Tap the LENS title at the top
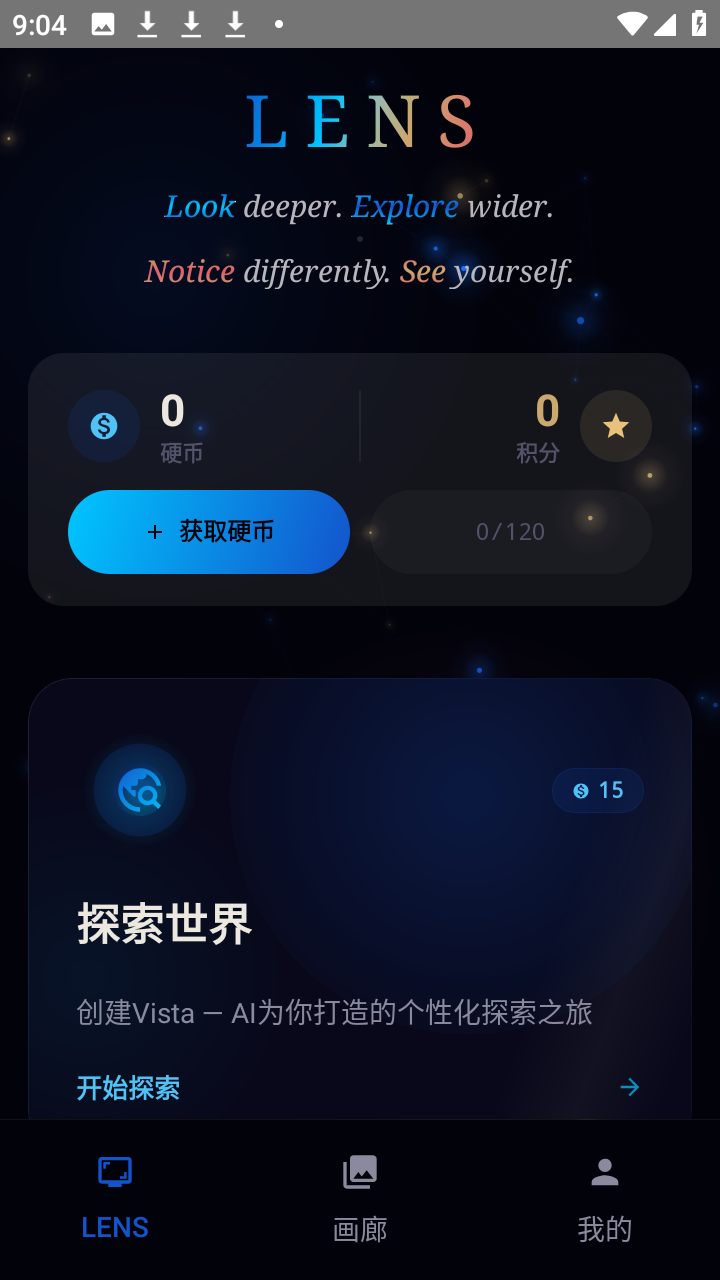 [360, 120]
